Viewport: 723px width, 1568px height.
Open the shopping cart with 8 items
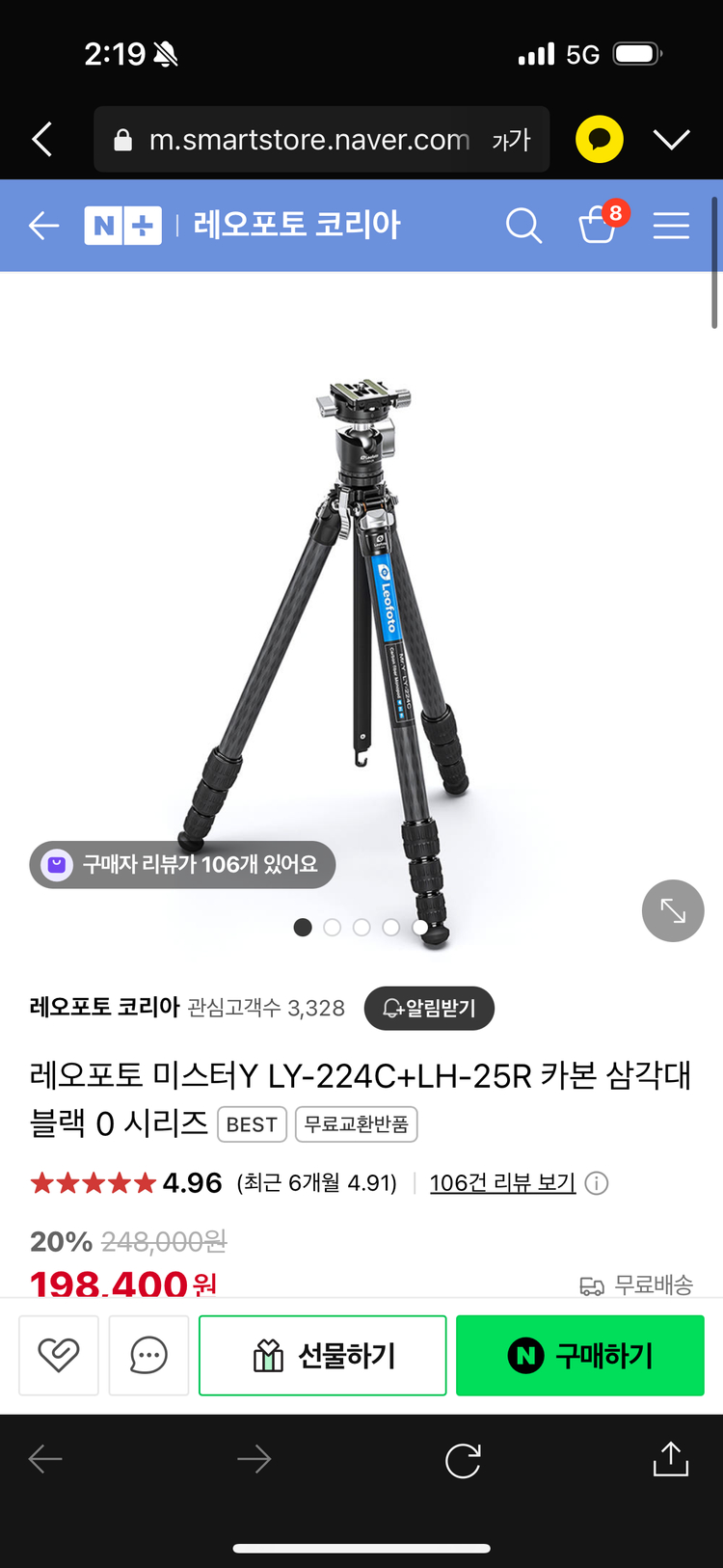click(599, 225)
